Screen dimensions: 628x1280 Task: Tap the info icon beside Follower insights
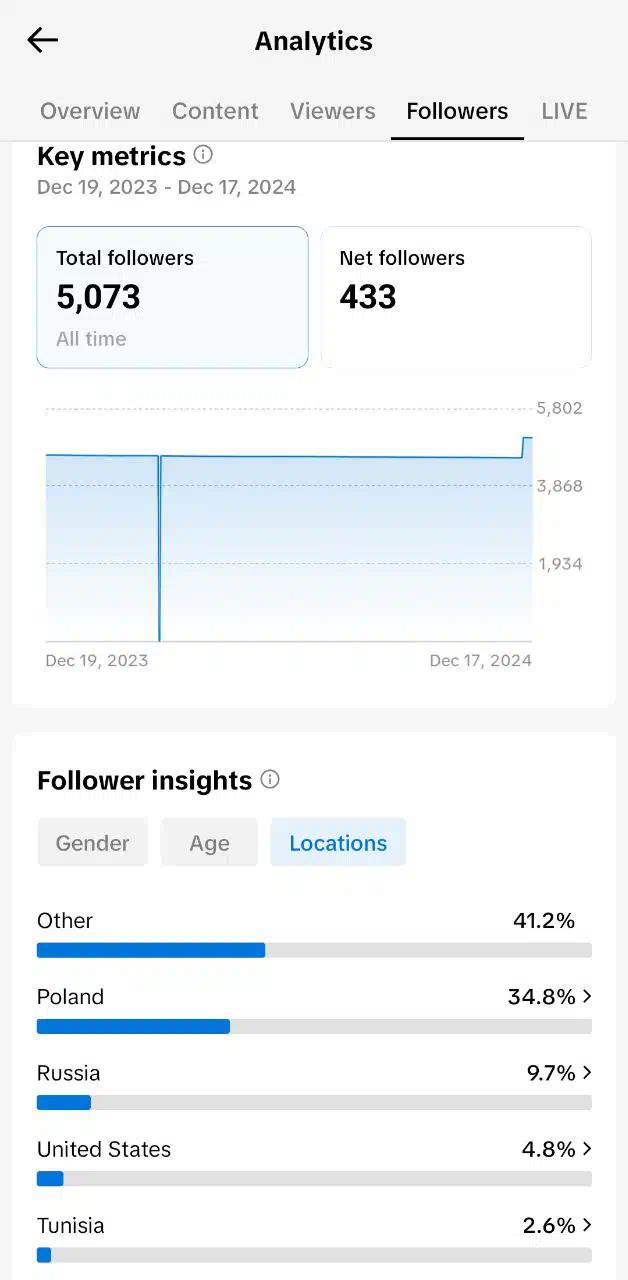coord(270,779)
